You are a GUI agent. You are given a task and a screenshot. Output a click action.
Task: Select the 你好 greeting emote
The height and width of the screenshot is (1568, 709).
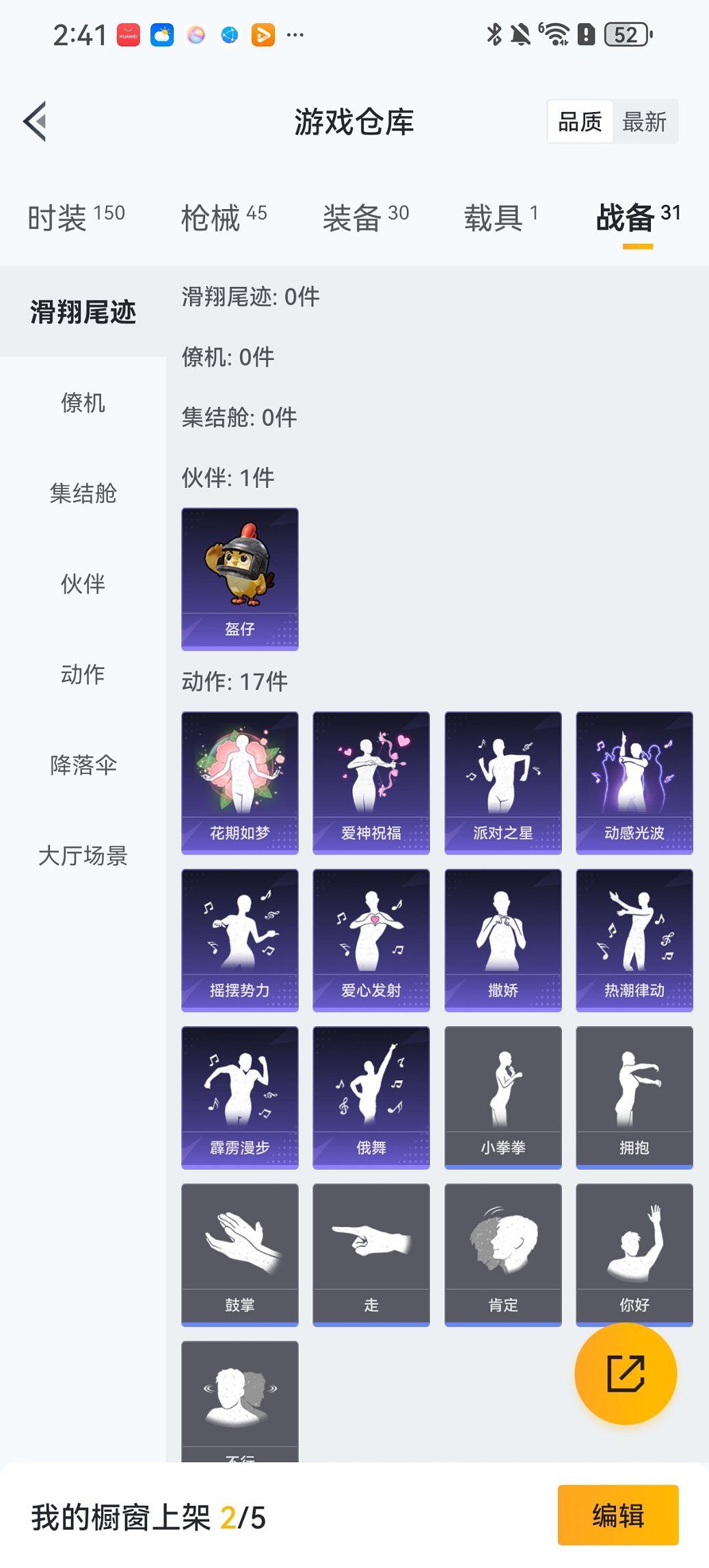click(634, 1253)
